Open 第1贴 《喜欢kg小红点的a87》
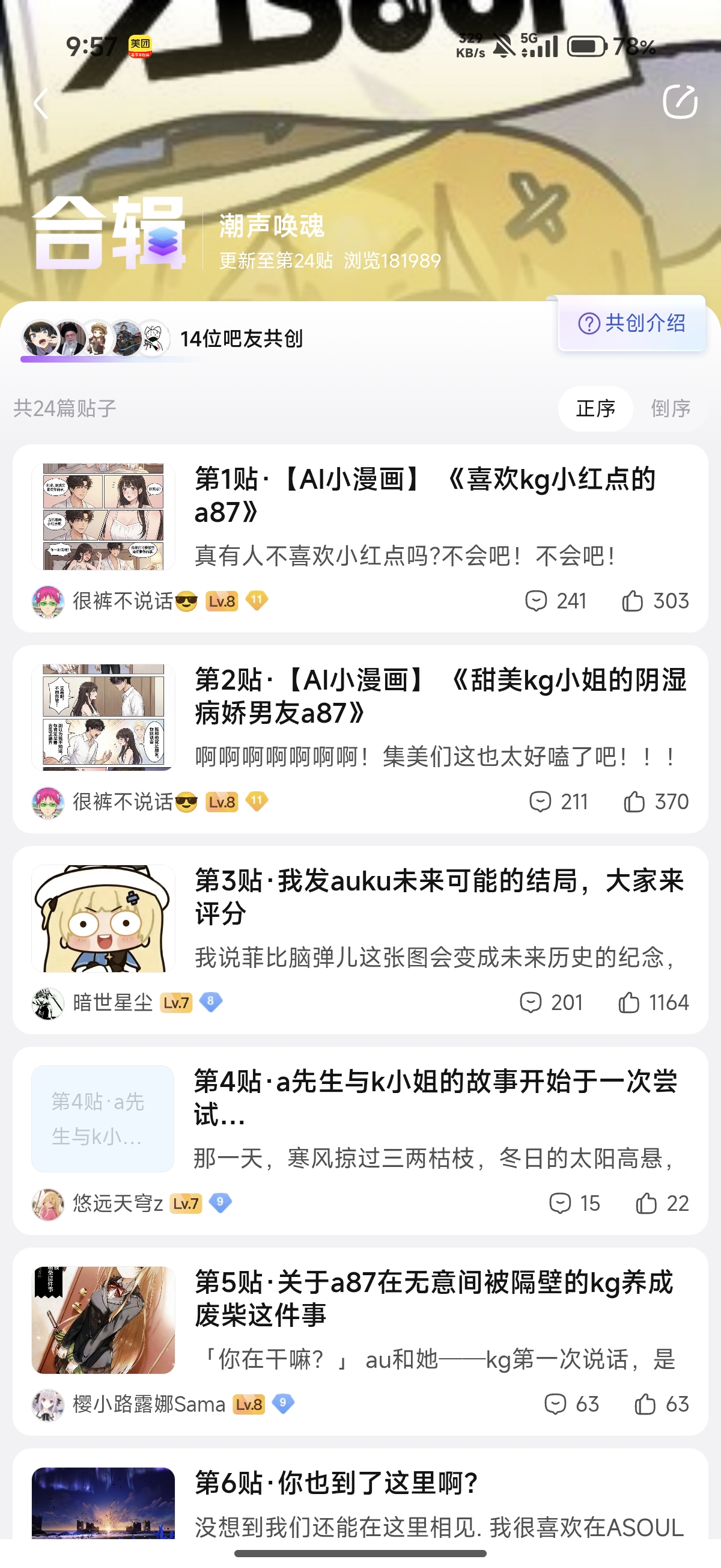This screenshot has height=1568, width=721. click(425, 495)
